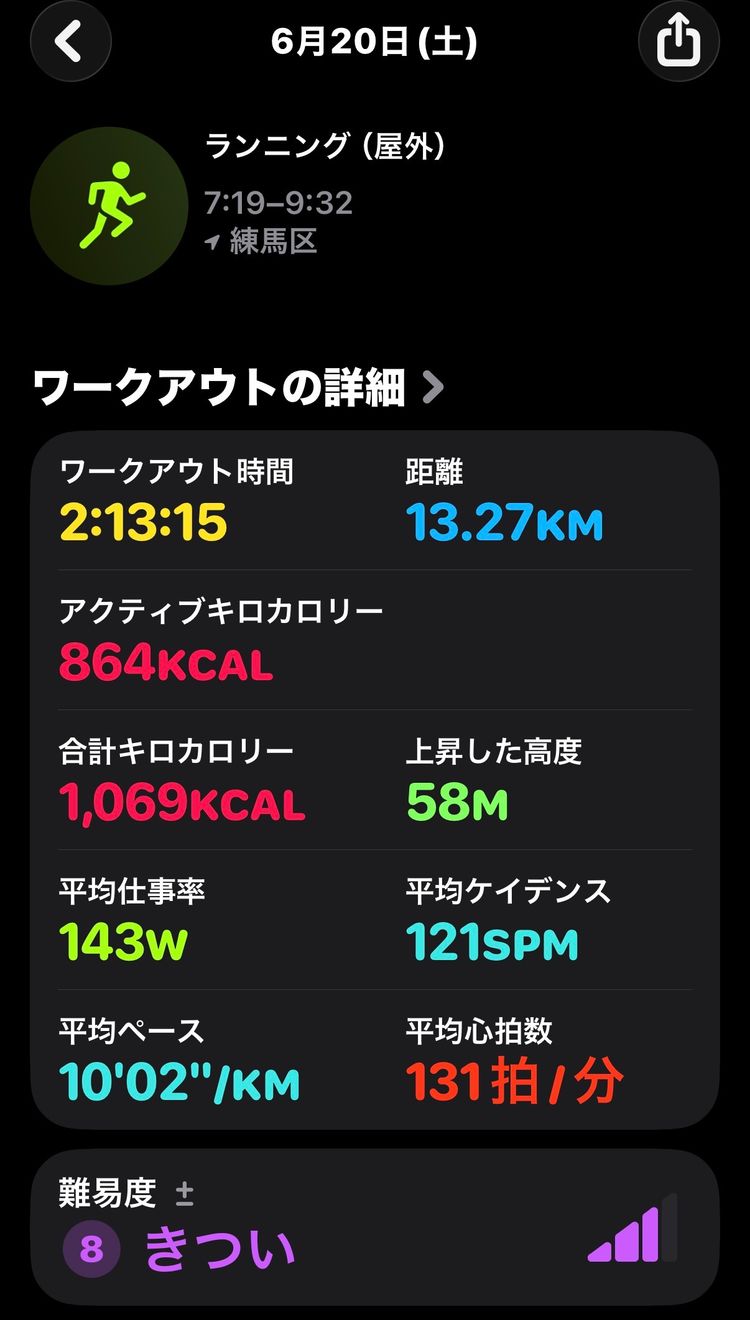Image resolution: width=750 pixels, height=1320 pixels.
Task: Adjust the 難易度 effort rating
Action: tap(375, 1227)
